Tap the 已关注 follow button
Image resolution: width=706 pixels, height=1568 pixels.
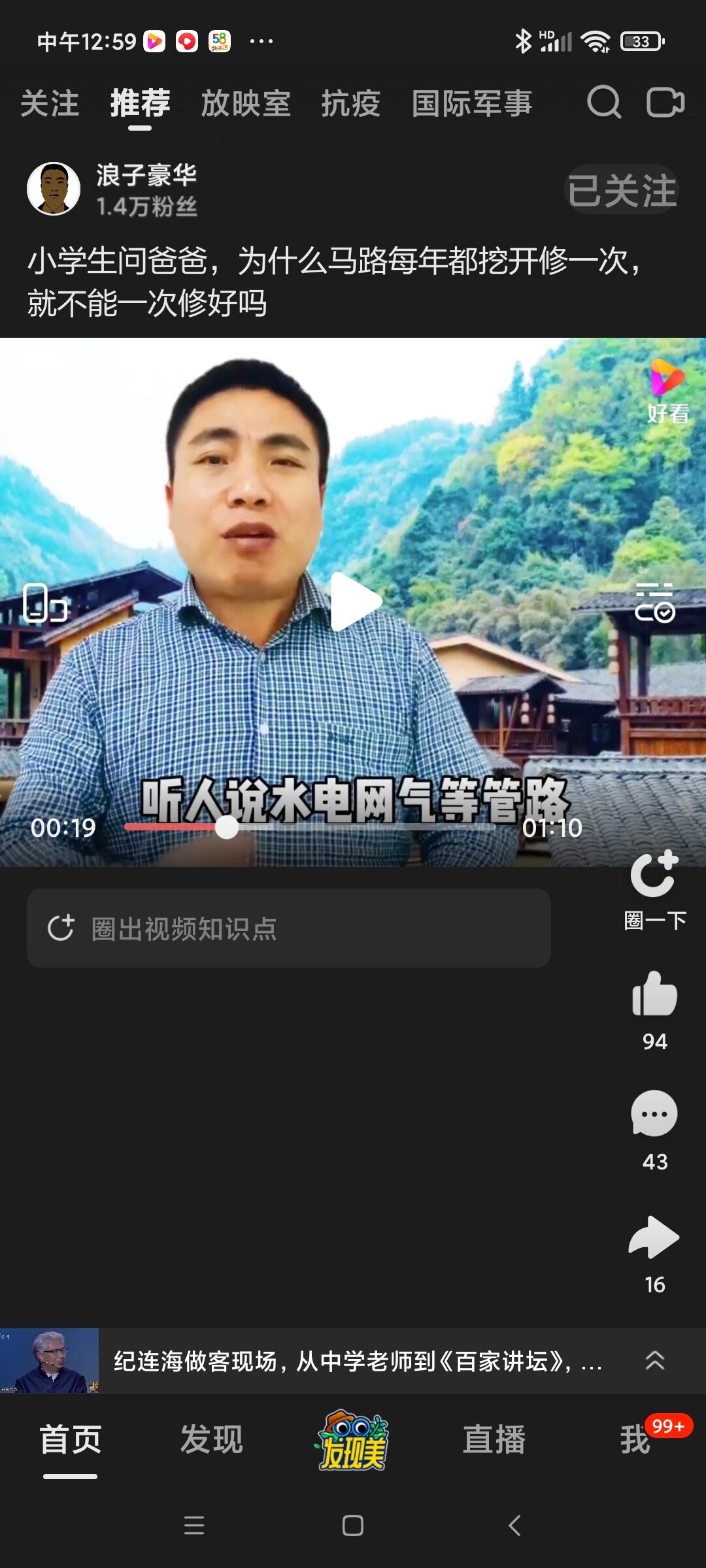click(x=622, y=191)
